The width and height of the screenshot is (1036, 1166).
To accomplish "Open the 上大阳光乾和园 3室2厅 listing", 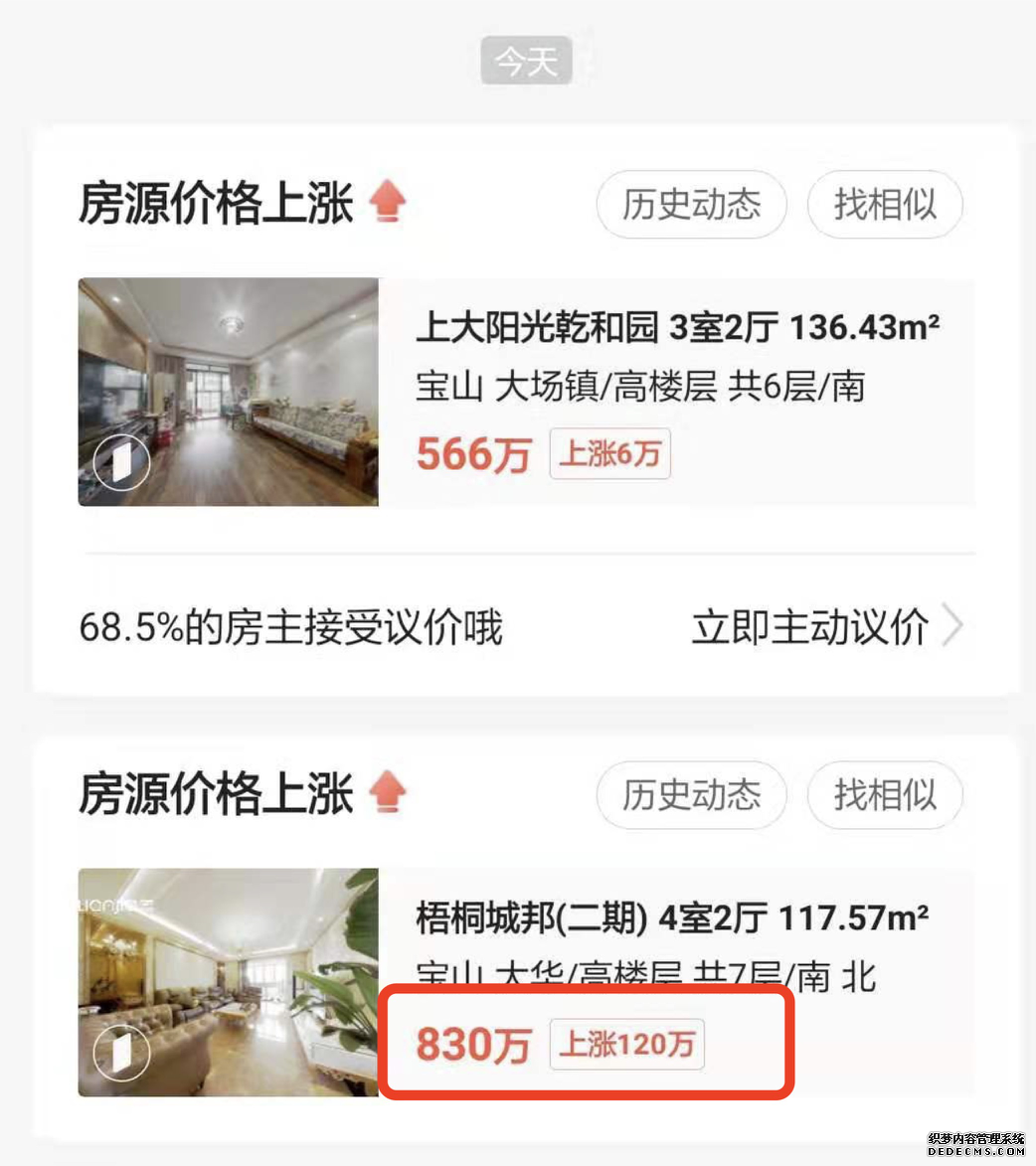I will coord(676,328).
